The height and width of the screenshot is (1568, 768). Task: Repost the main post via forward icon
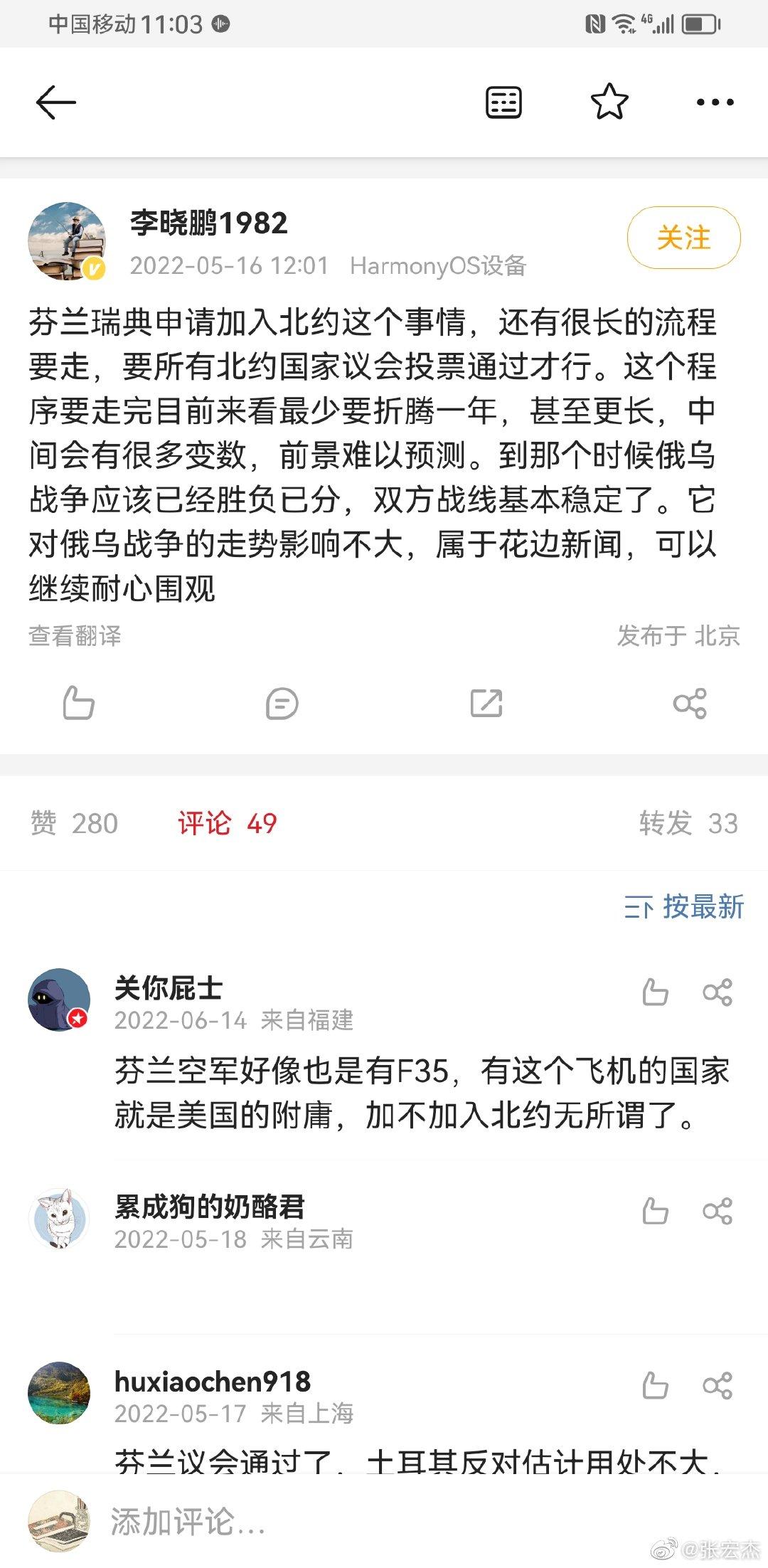[x=486, y=703]
